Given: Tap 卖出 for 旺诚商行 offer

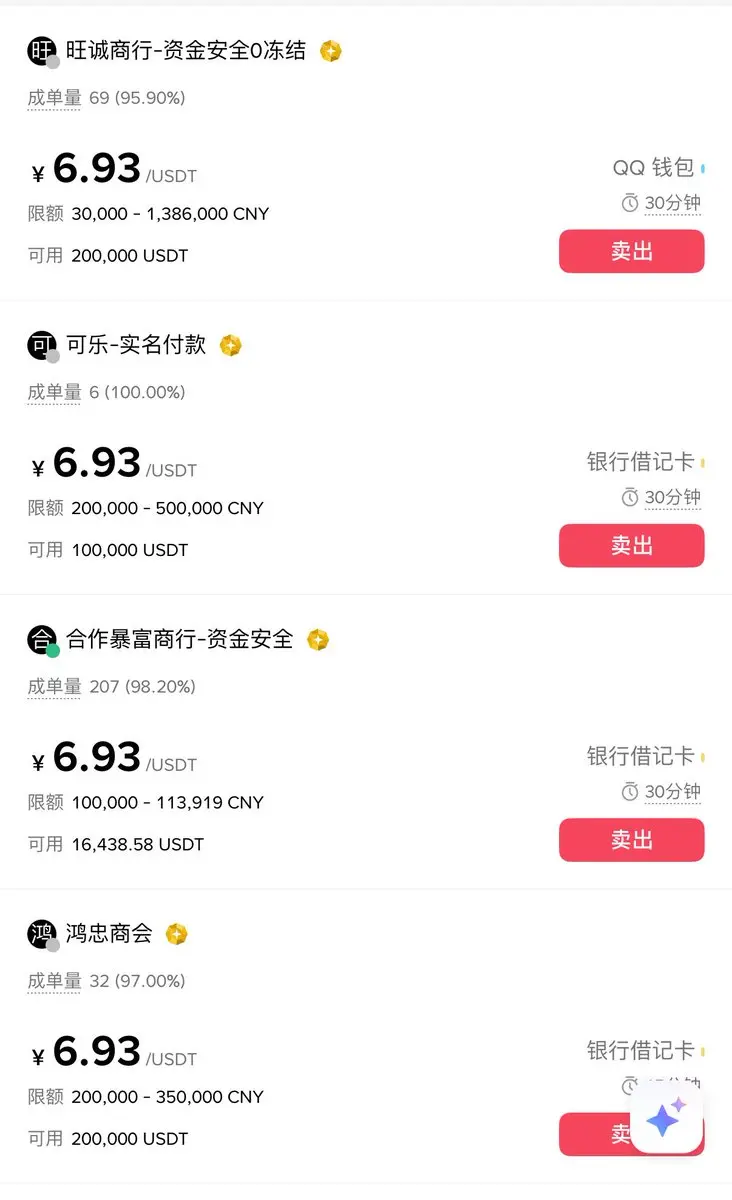Looking at the screenshot, I should (x=631, y=251).
